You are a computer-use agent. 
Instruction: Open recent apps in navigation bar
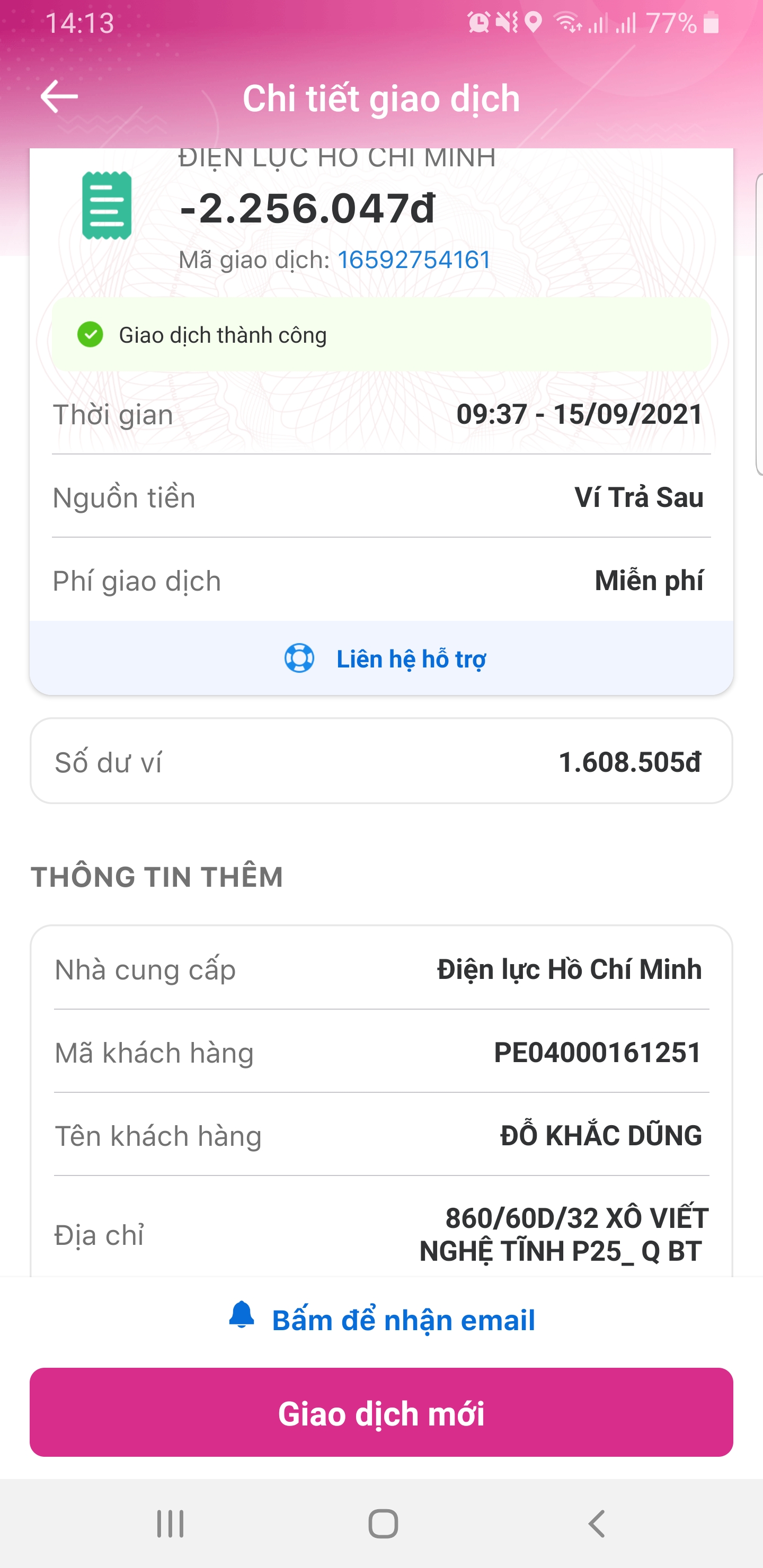[x=170, y=1524]
